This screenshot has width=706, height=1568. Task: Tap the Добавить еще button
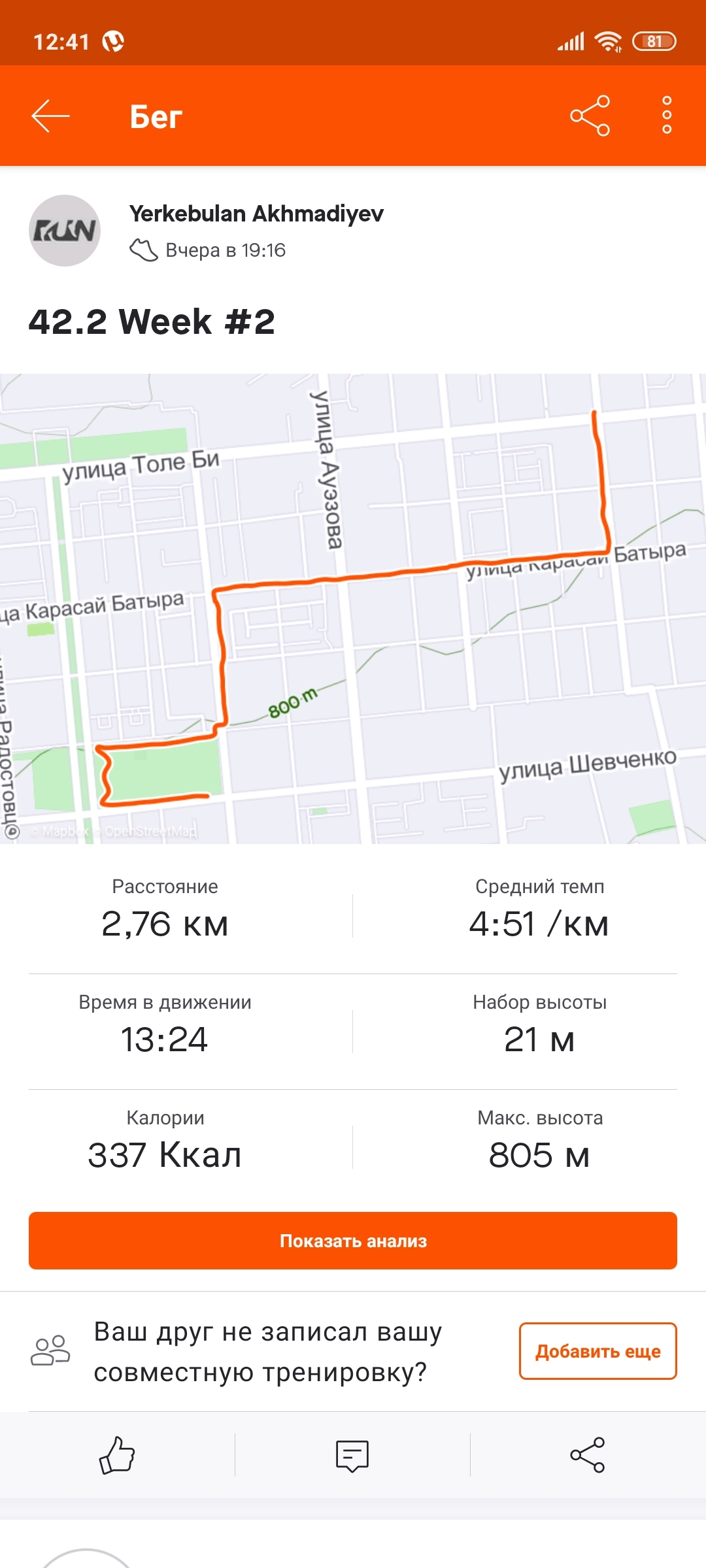pos(597,1351)
